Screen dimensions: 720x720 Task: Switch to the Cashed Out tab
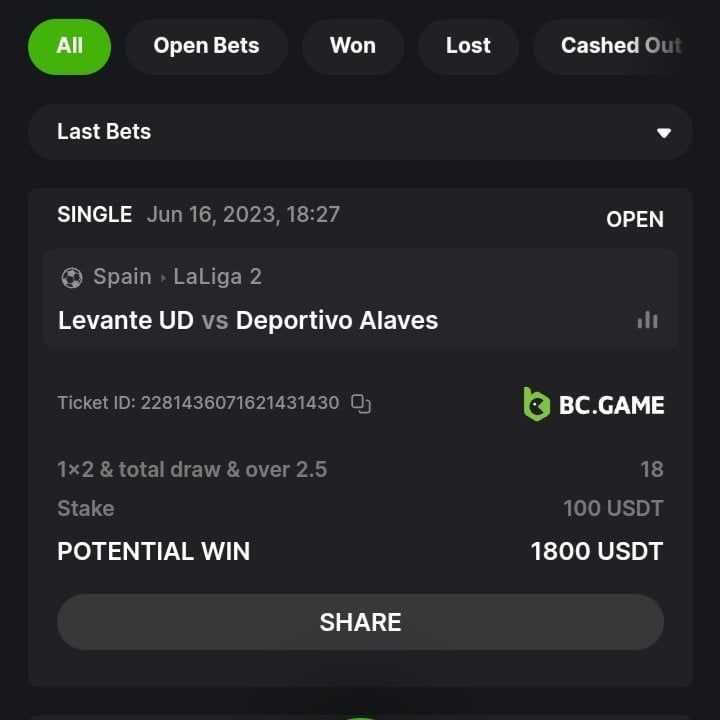[620, 46]
